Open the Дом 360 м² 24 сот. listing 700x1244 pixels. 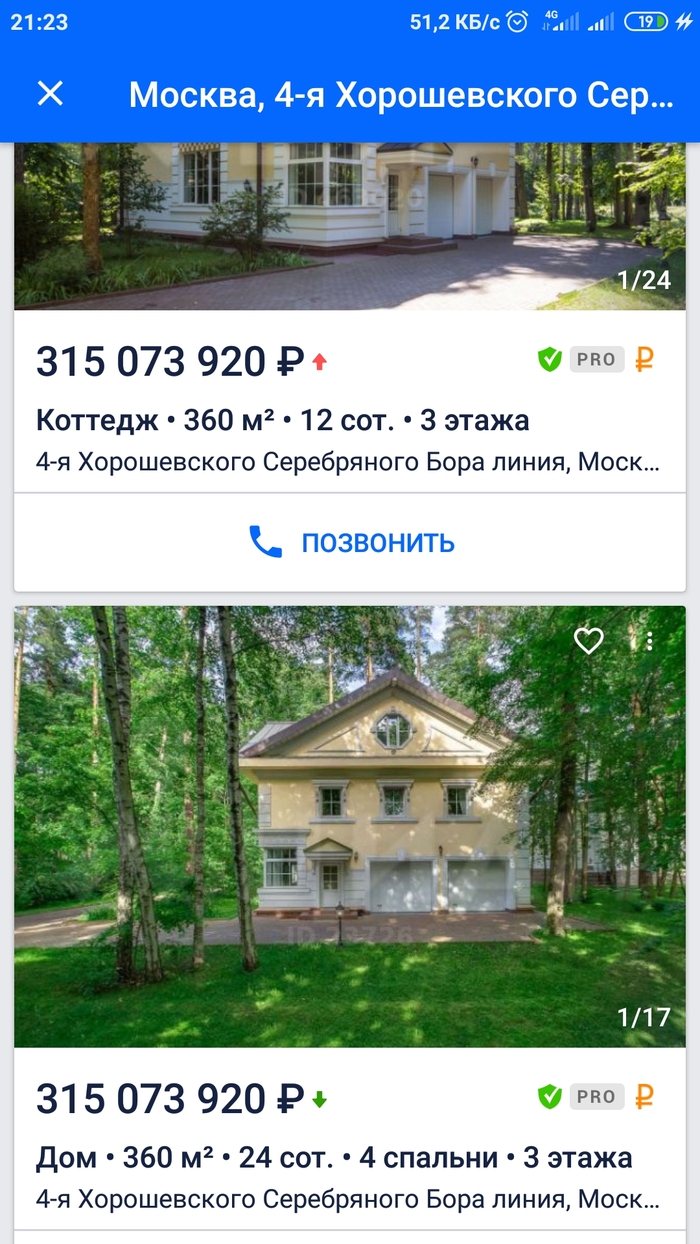pyautogui.click(x=334, y=1158)
